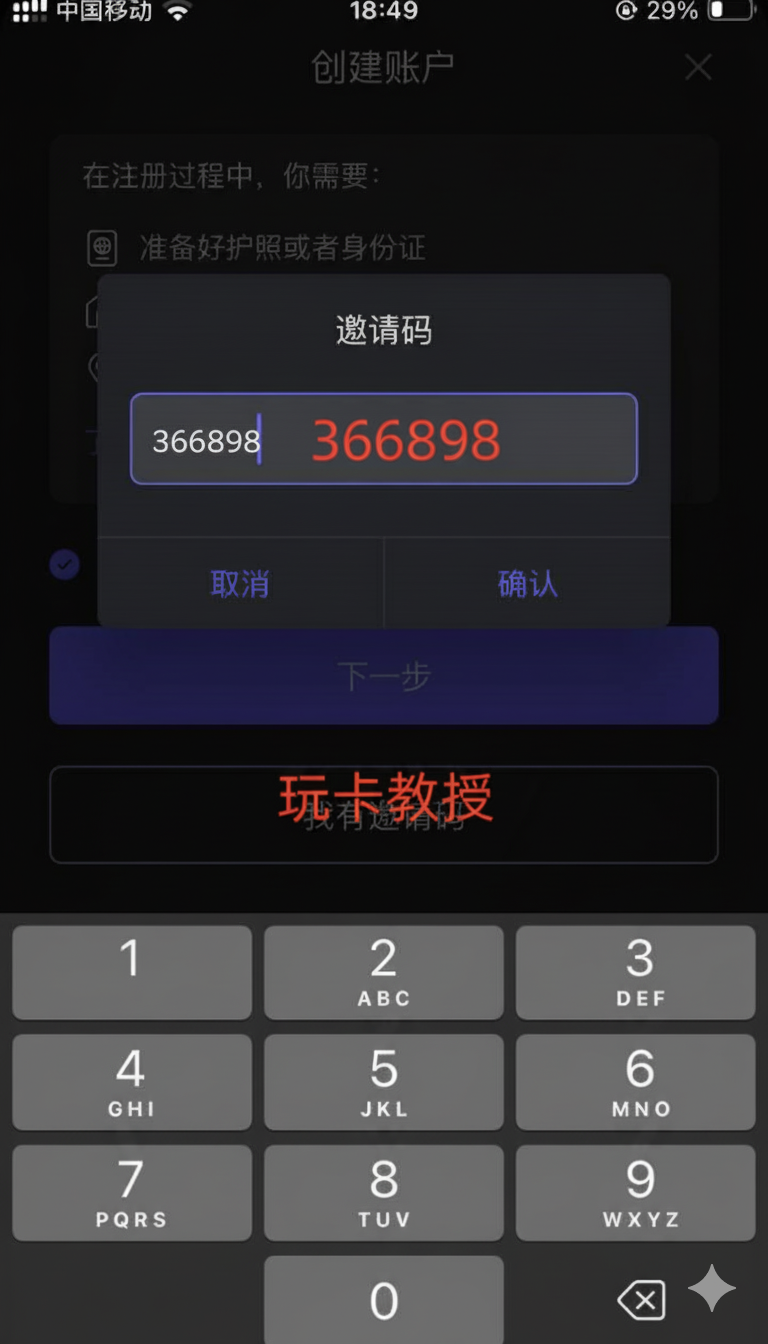Focus the 邀请码 input field
768x1344 pixels.
coord(383,439)
